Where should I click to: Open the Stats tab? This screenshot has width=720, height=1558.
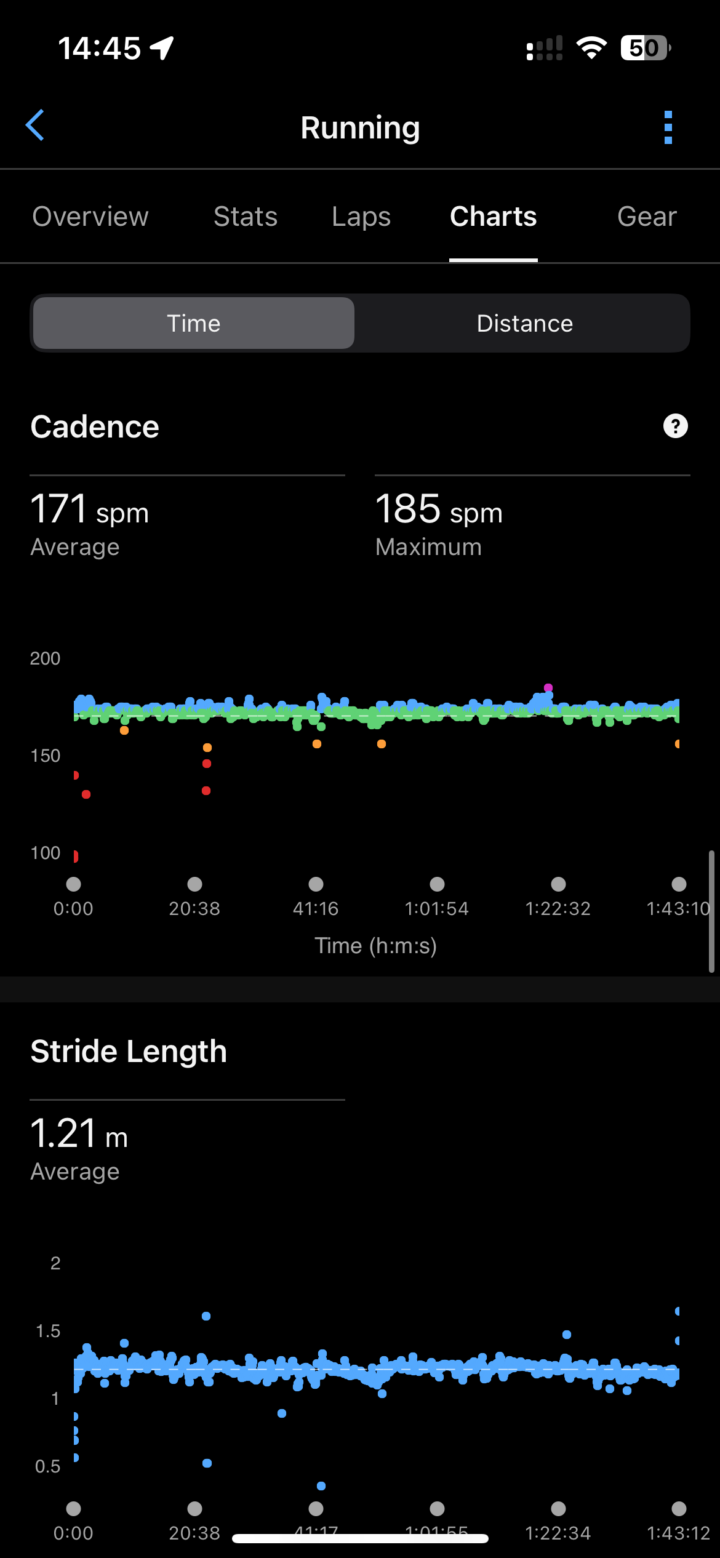[x=245, y=217]
